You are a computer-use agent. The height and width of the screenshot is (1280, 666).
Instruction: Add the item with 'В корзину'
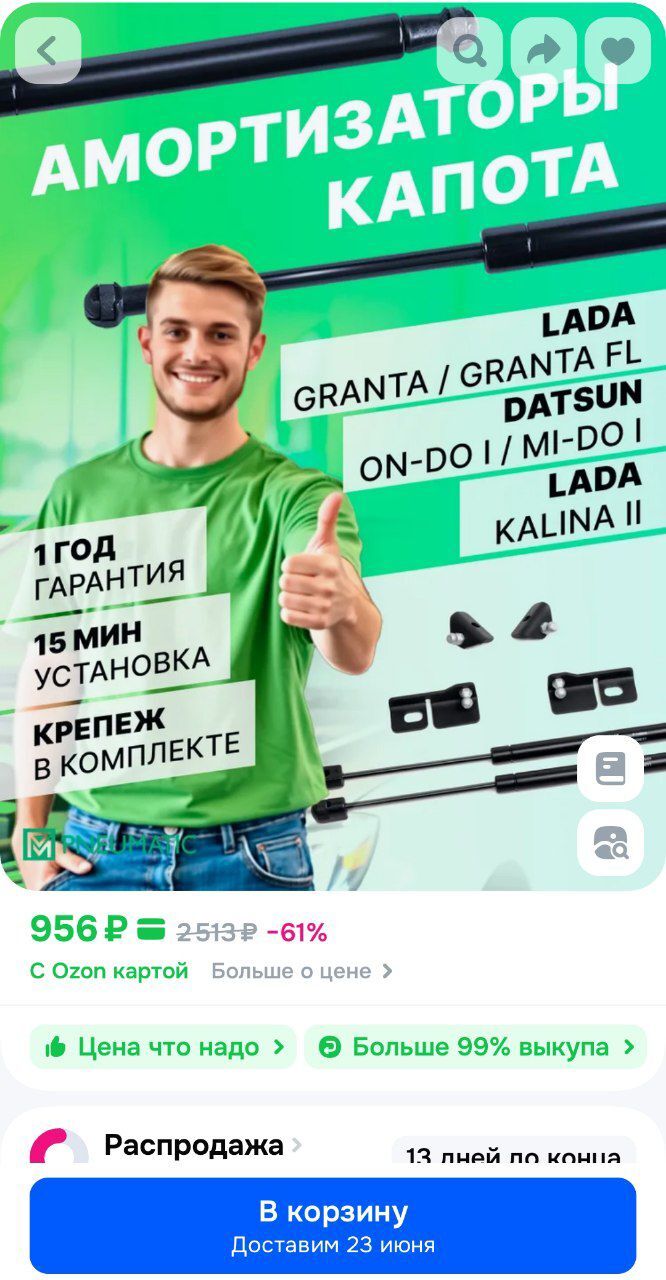click(x=333, y=1225)
